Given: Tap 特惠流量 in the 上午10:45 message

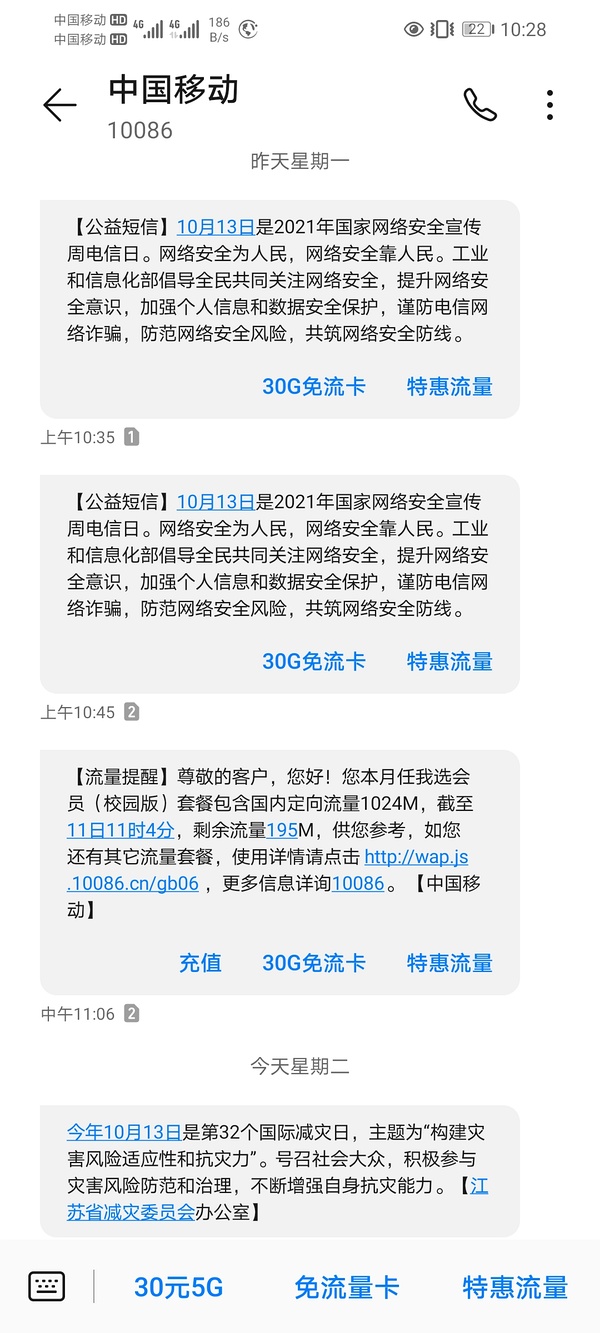Looking at the screenshot, I should click(x=450, y=662).
